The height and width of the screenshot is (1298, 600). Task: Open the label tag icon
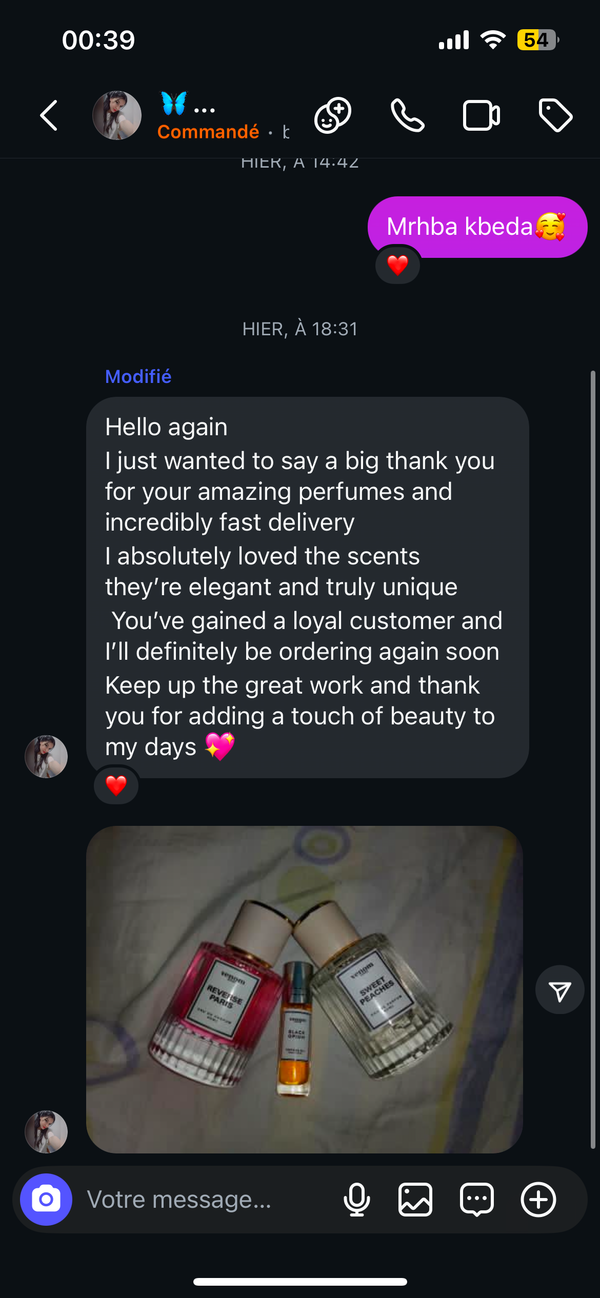coord(555,116)
